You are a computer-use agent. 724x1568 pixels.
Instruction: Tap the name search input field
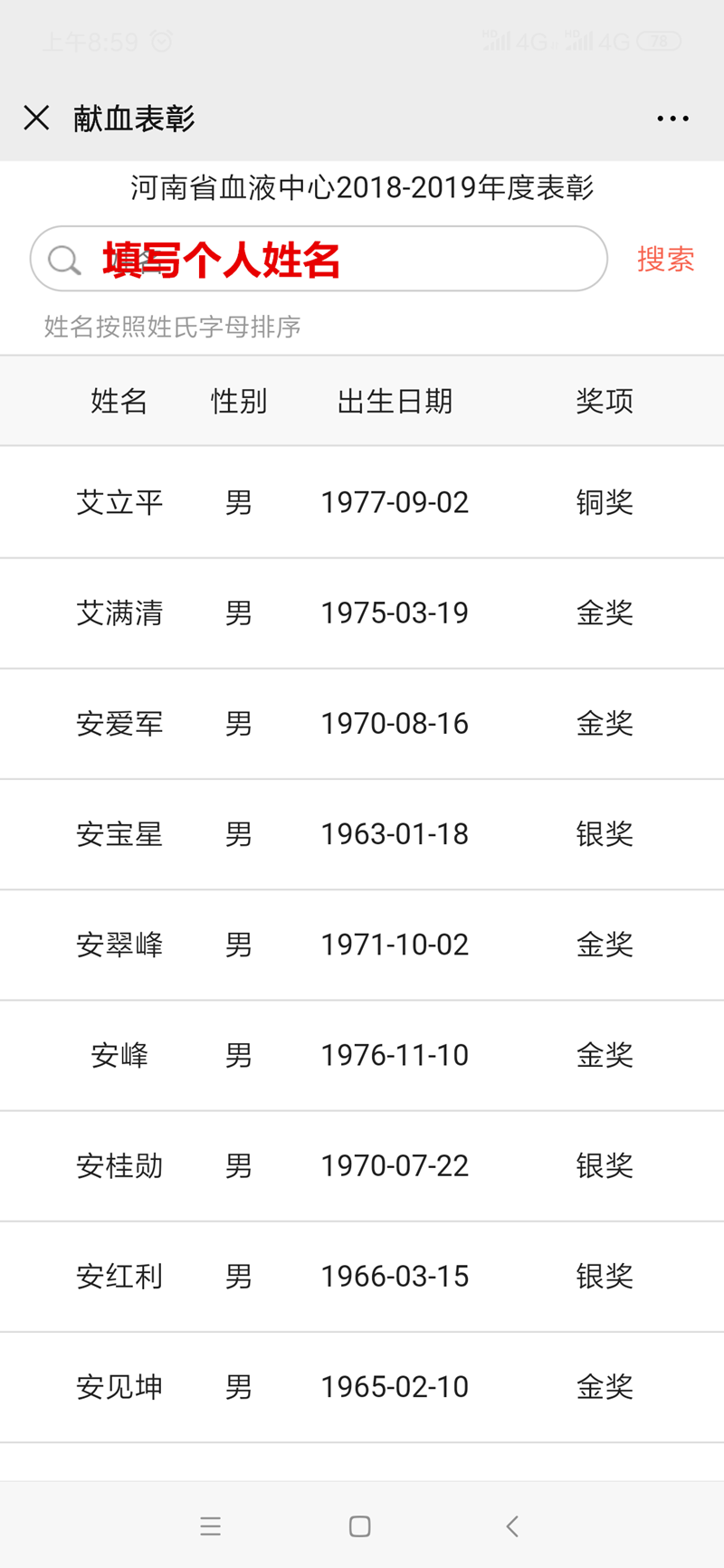coord(319,259)
